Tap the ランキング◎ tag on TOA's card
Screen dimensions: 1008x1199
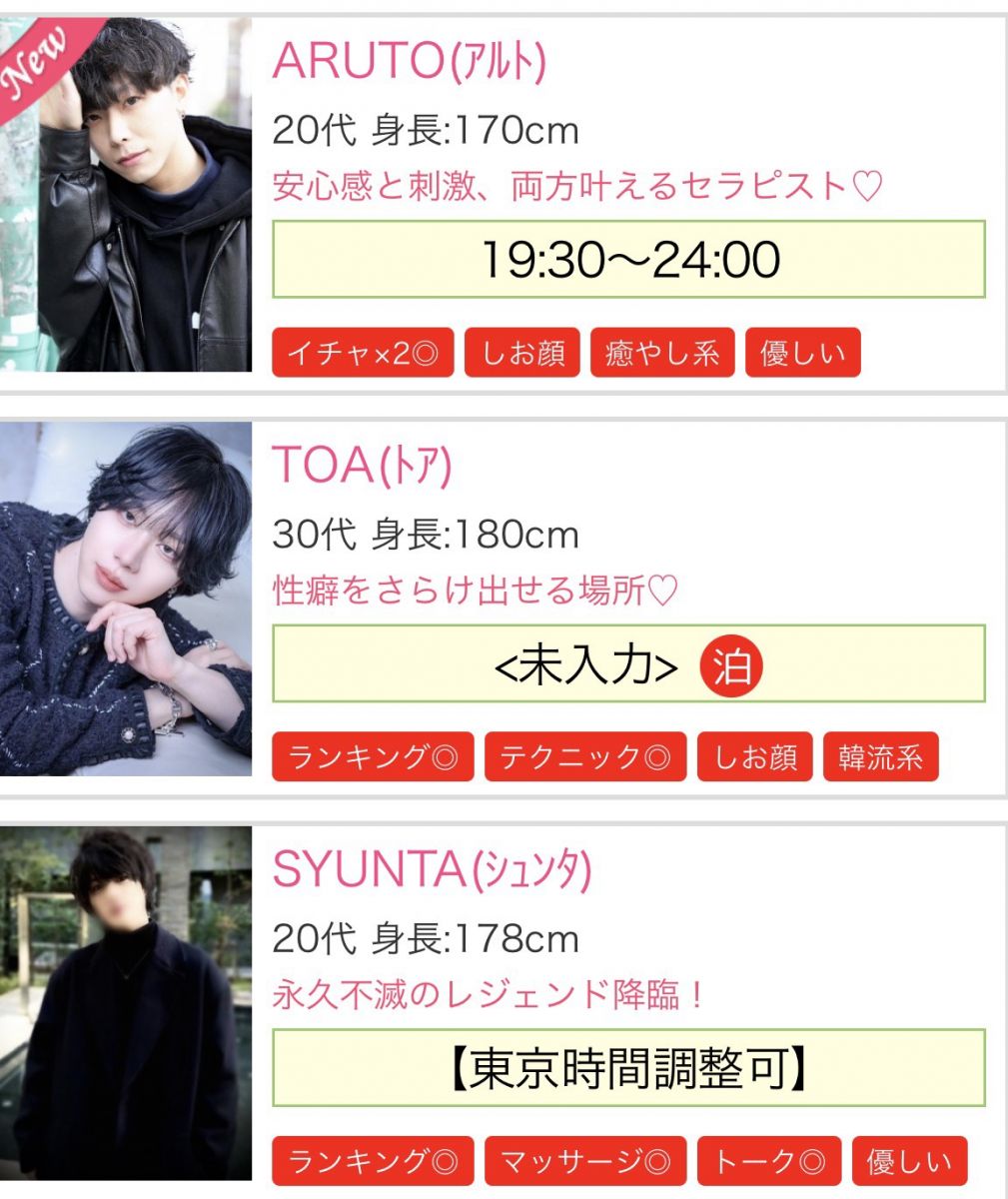373,756
